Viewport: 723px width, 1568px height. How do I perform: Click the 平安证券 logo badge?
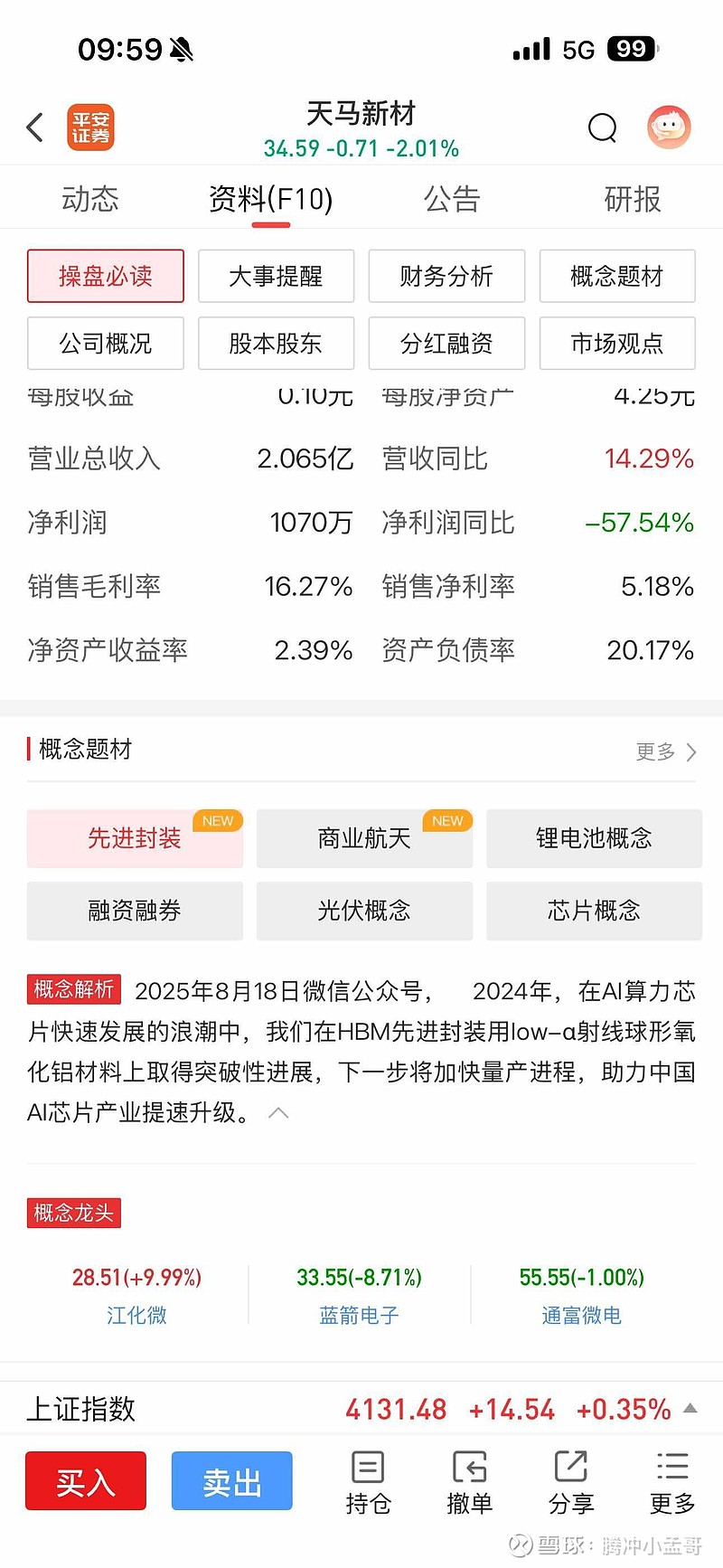(90, 127)
